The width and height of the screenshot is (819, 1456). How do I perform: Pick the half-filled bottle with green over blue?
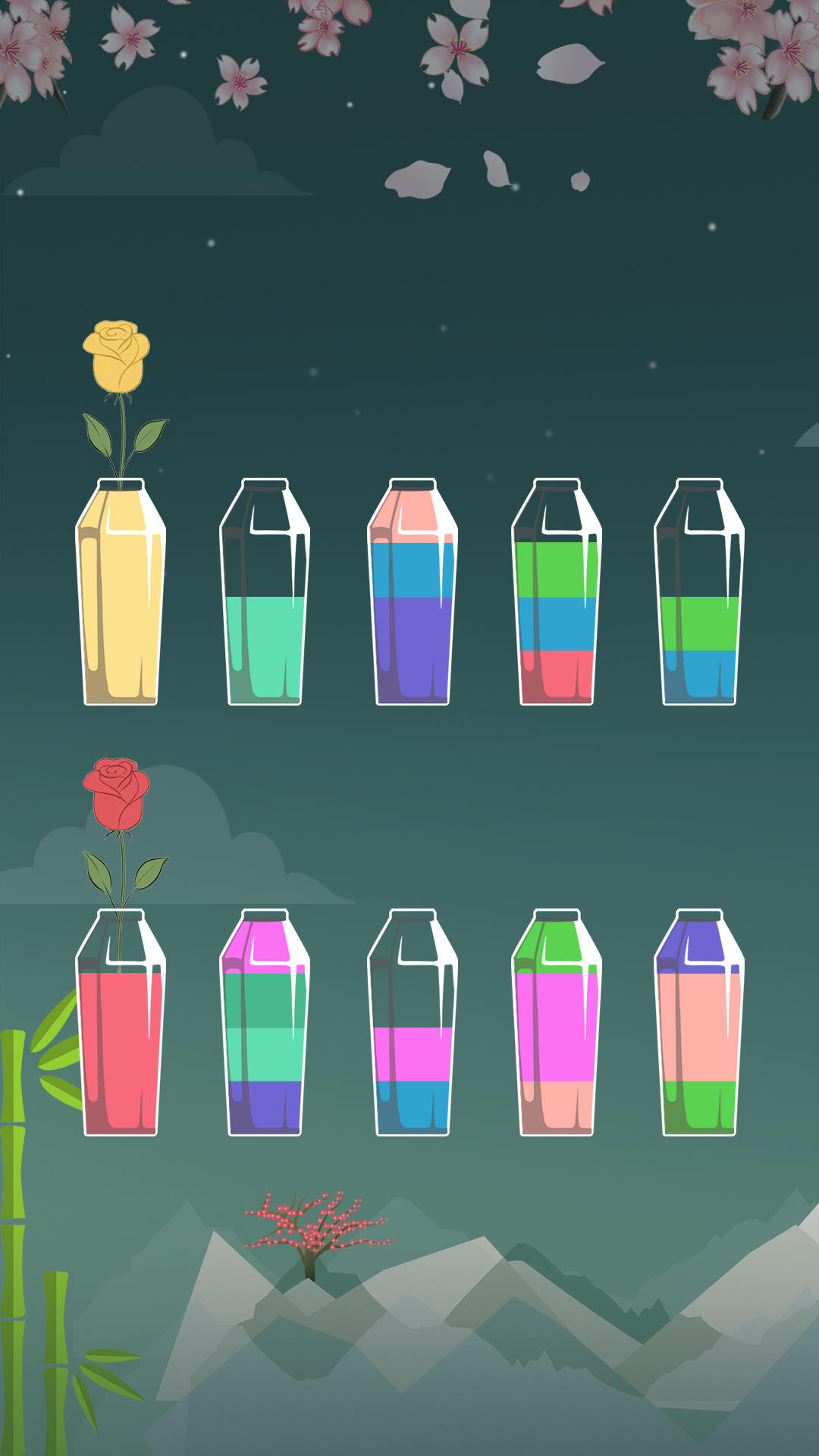pyautogui.click(x=699, y=599)
